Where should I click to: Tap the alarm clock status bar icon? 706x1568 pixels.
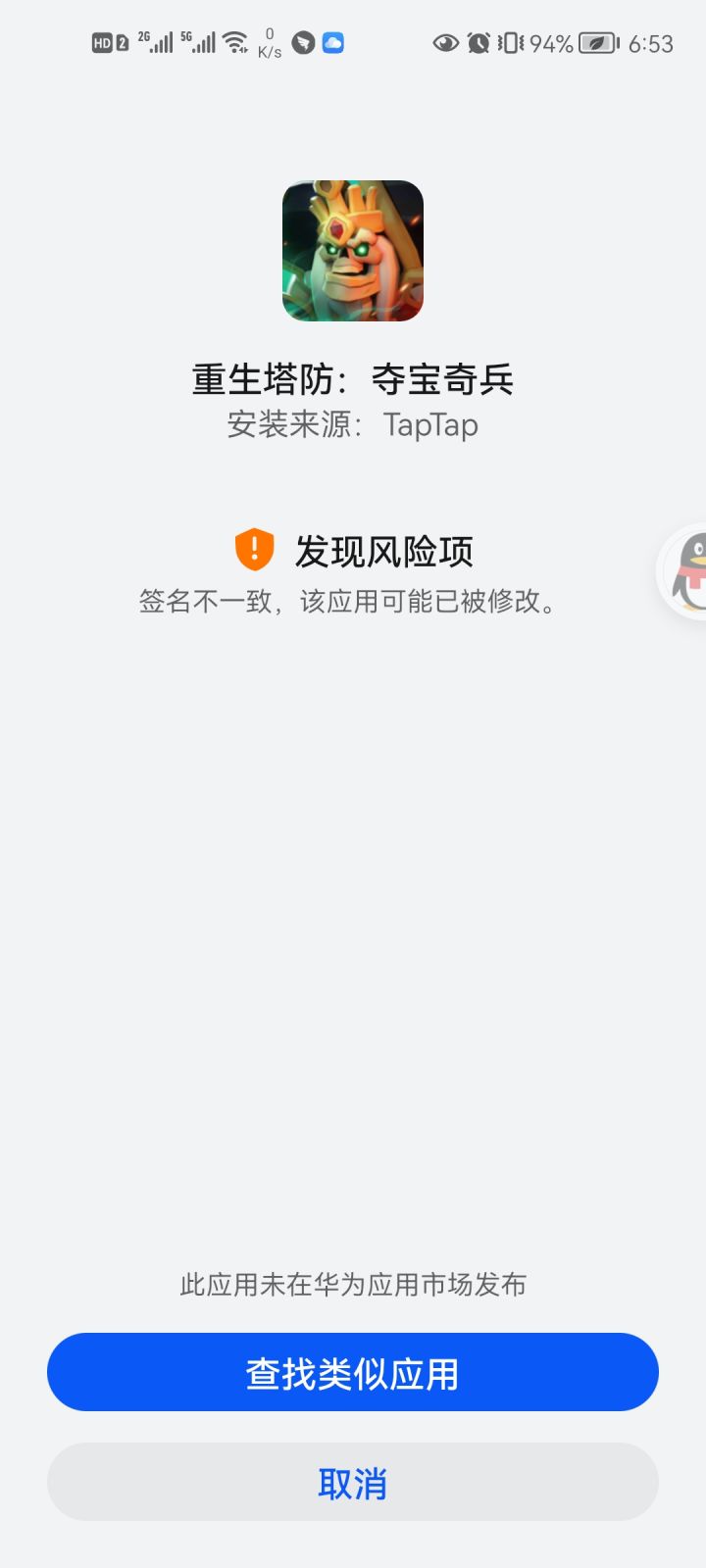pyautogui.click(x=478, y=44)
